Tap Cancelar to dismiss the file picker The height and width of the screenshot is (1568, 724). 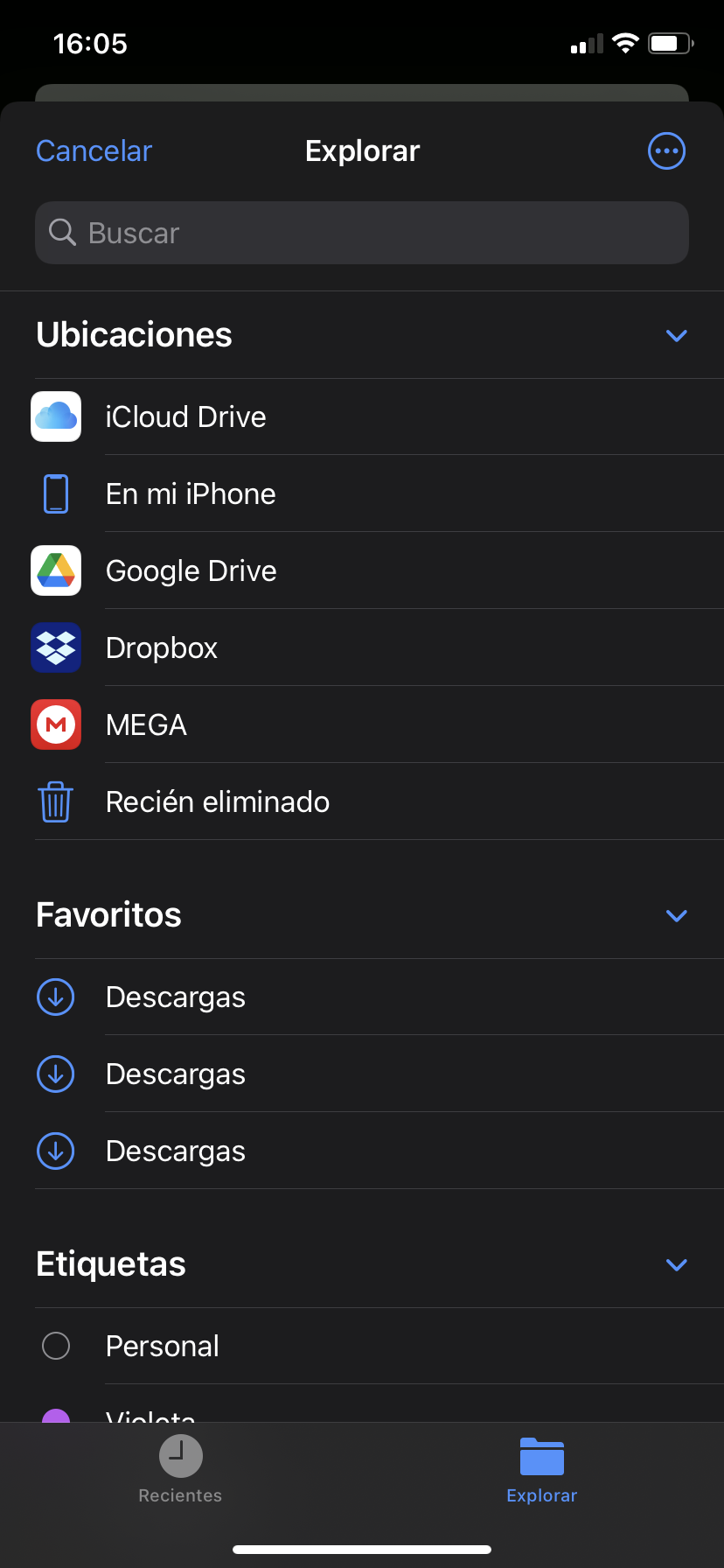click(94, 150)
